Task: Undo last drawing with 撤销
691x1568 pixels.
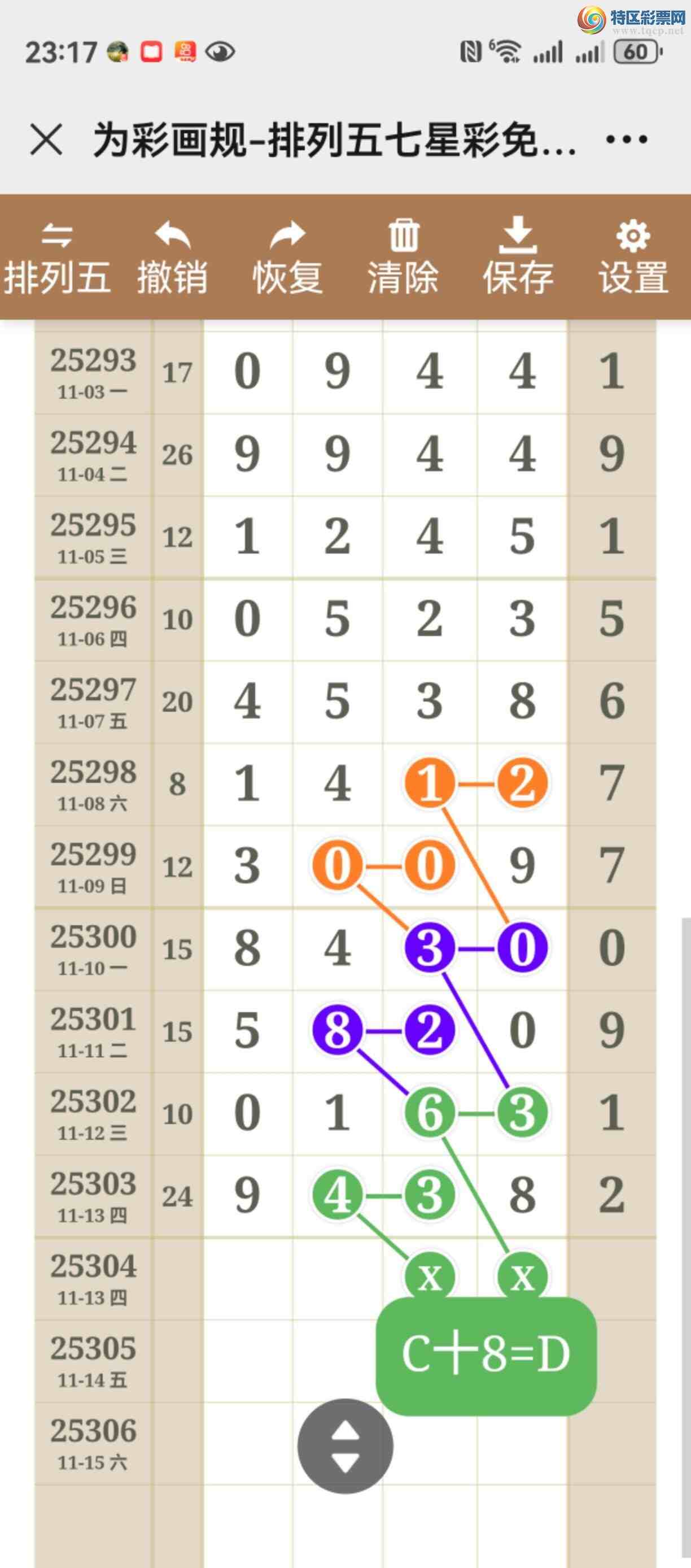Action: (x=173, y=258)
